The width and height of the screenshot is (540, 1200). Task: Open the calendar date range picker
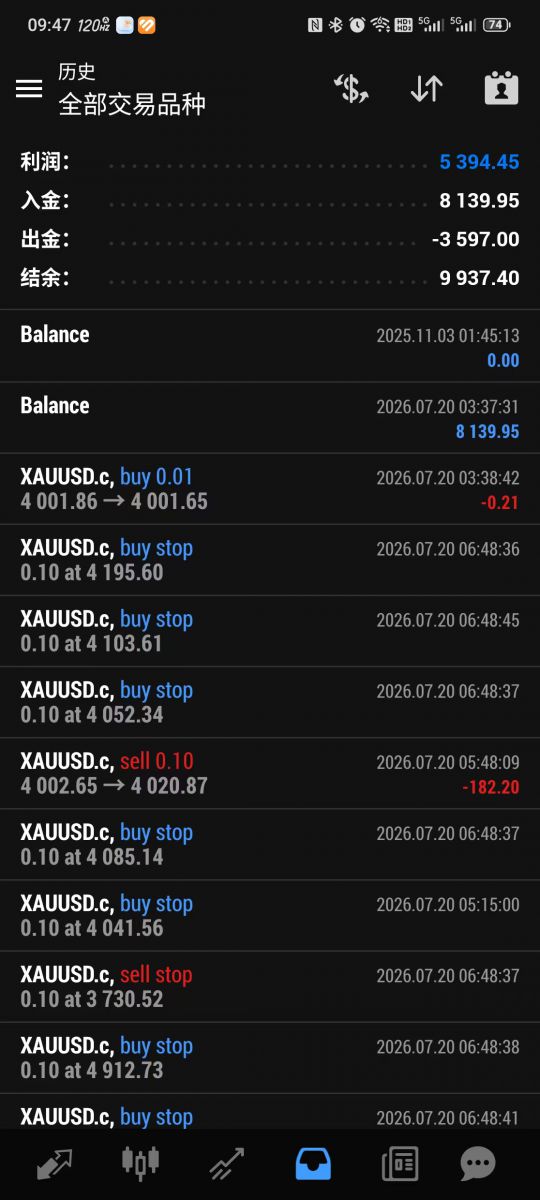click(x=501, y=88)
